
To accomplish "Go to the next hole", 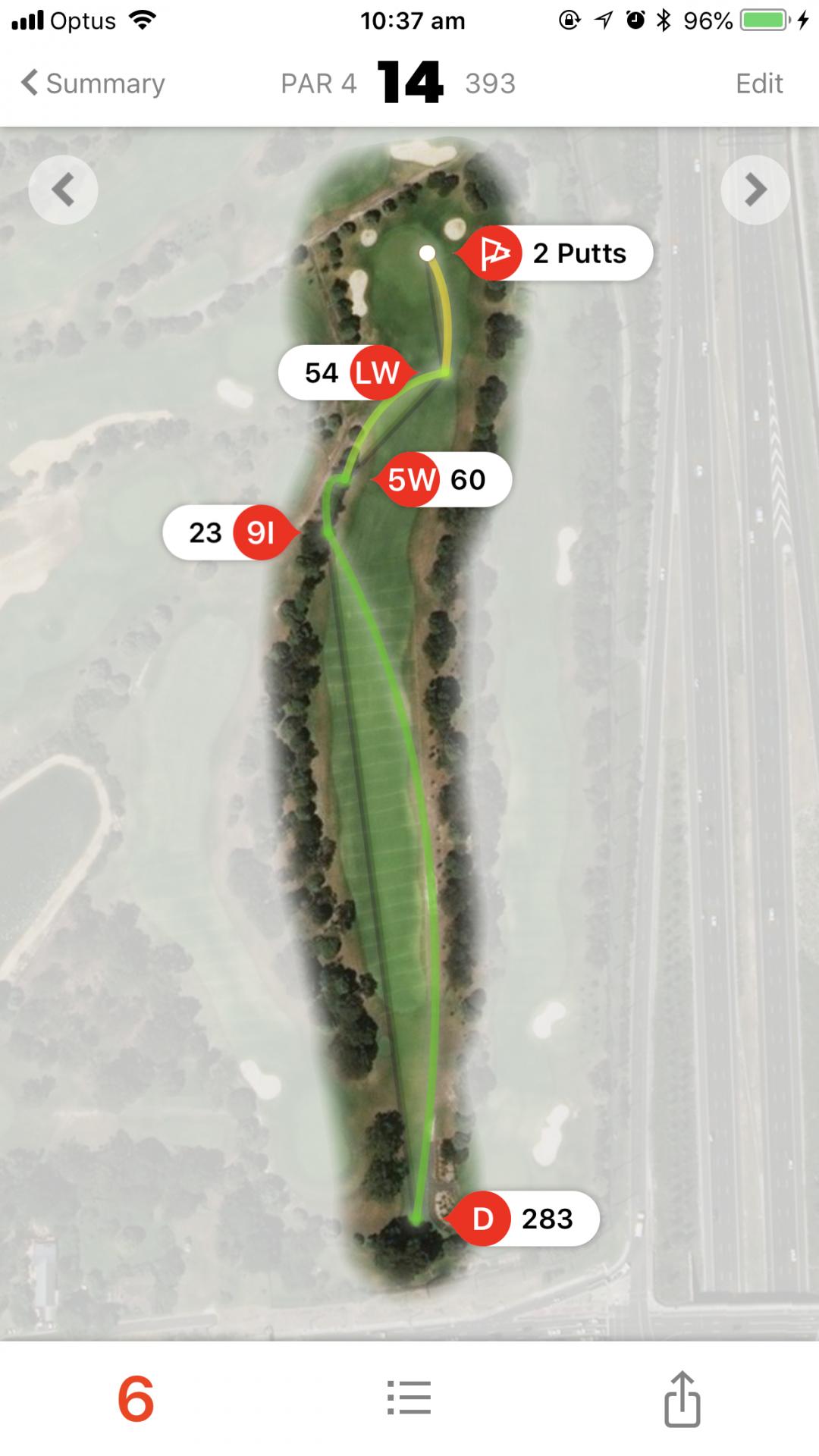I will [x=755, y=190].
